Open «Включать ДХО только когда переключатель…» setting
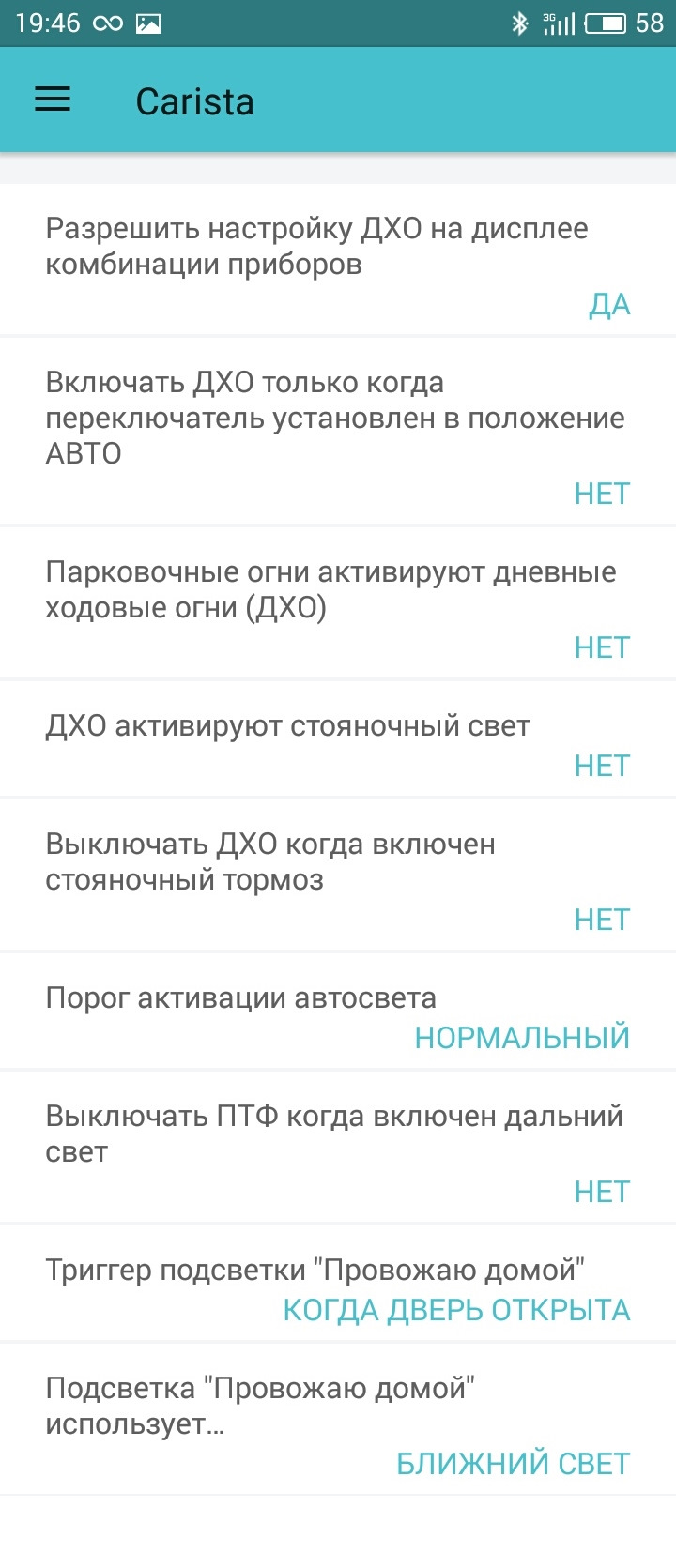 pyautogui.click(x=338, y=432)
